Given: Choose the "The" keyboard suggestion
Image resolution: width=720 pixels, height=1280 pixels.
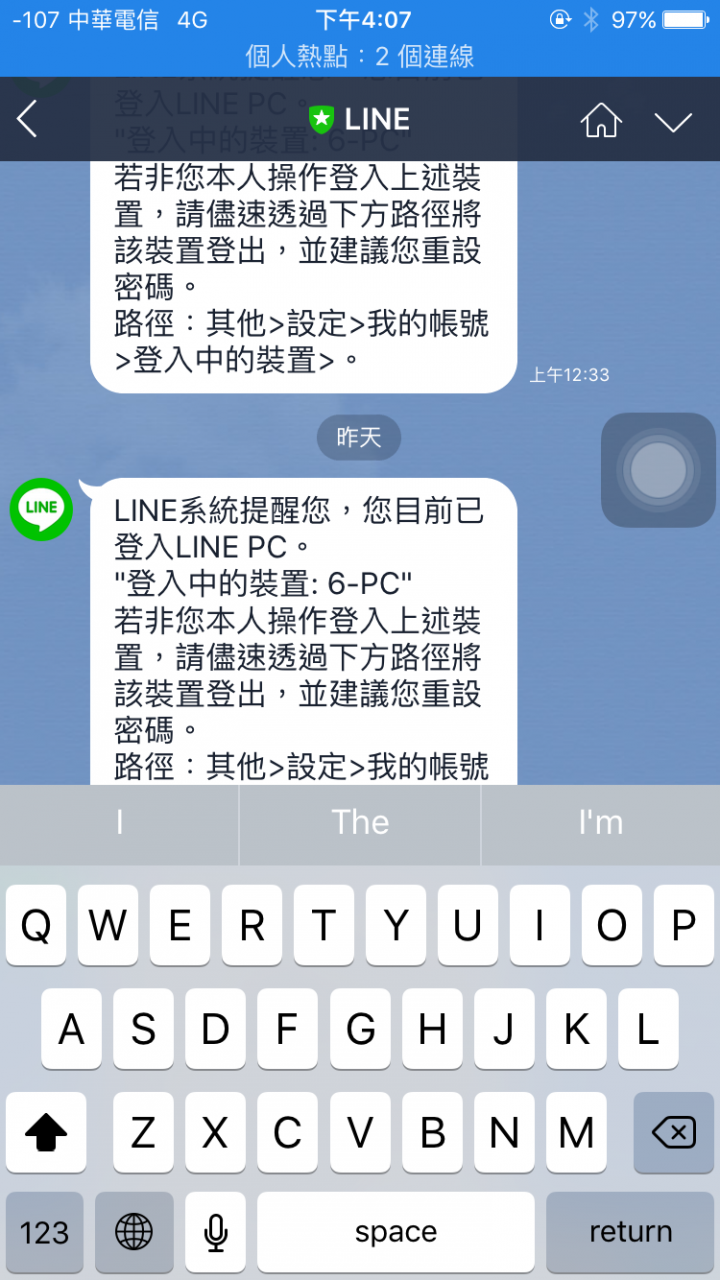Looking at the screenshot, I should (x=360, y=823).
